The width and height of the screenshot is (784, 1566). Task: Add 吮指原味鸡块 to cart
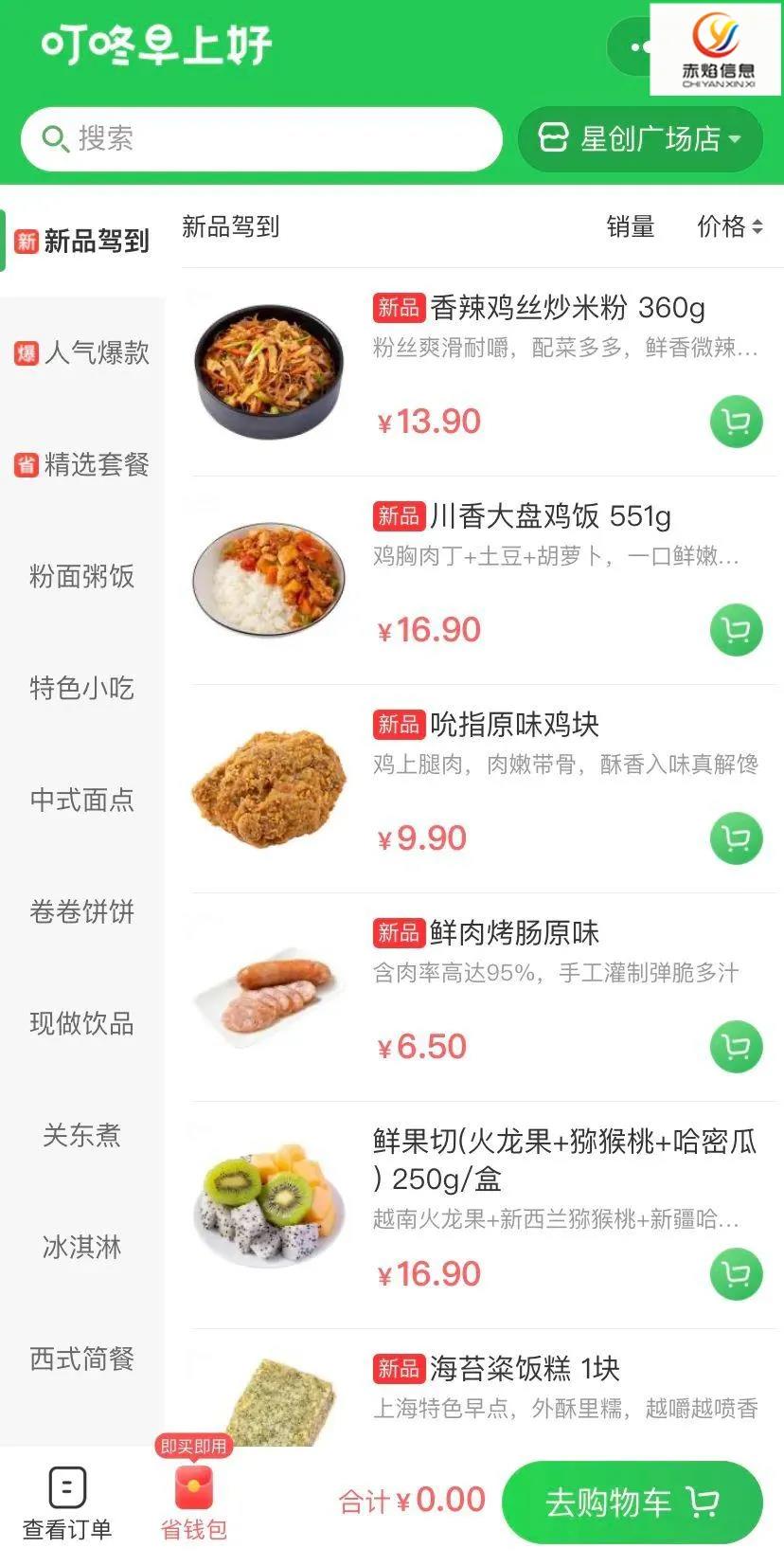pyautogui.click(x=736, y=838)
